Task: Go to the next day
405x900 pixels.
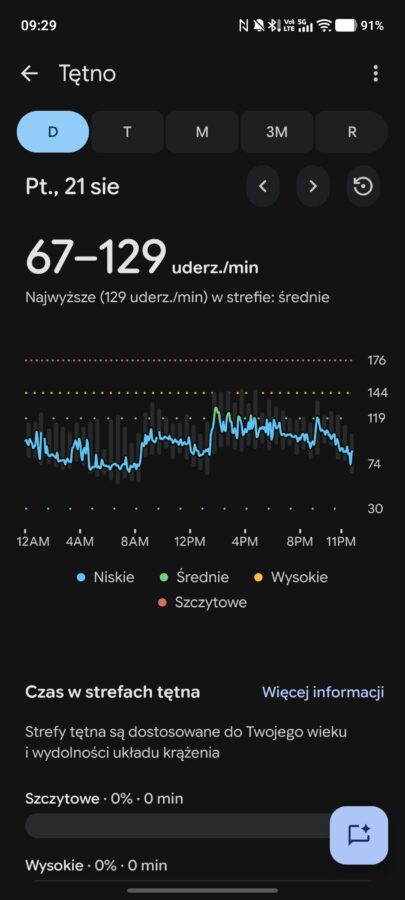Action: click(313, 186)
